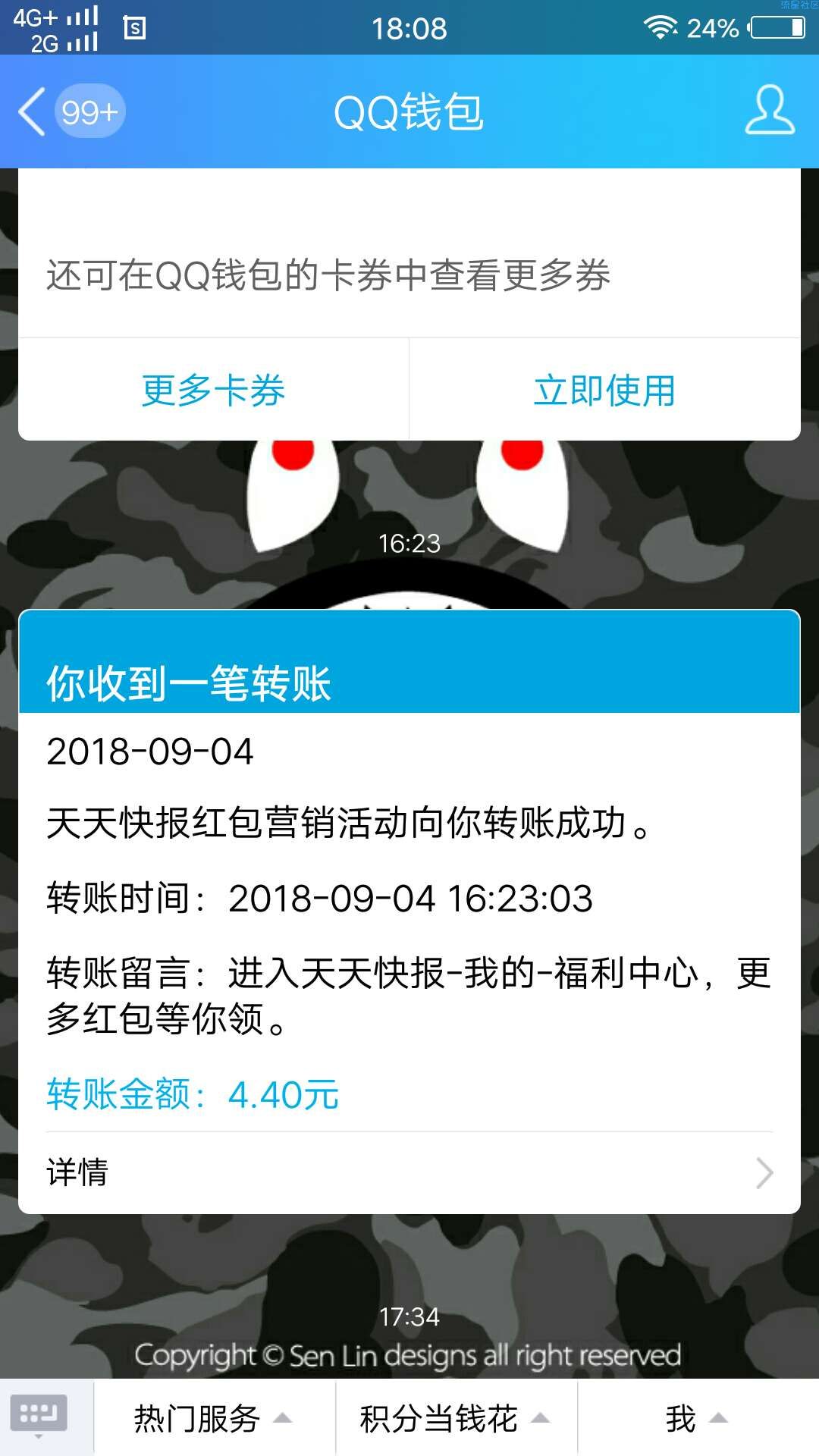819x1456 pixels.
Task: Expand the 积分当钱花 menu
Action: pyautogui.click(x=455, y=1418)
